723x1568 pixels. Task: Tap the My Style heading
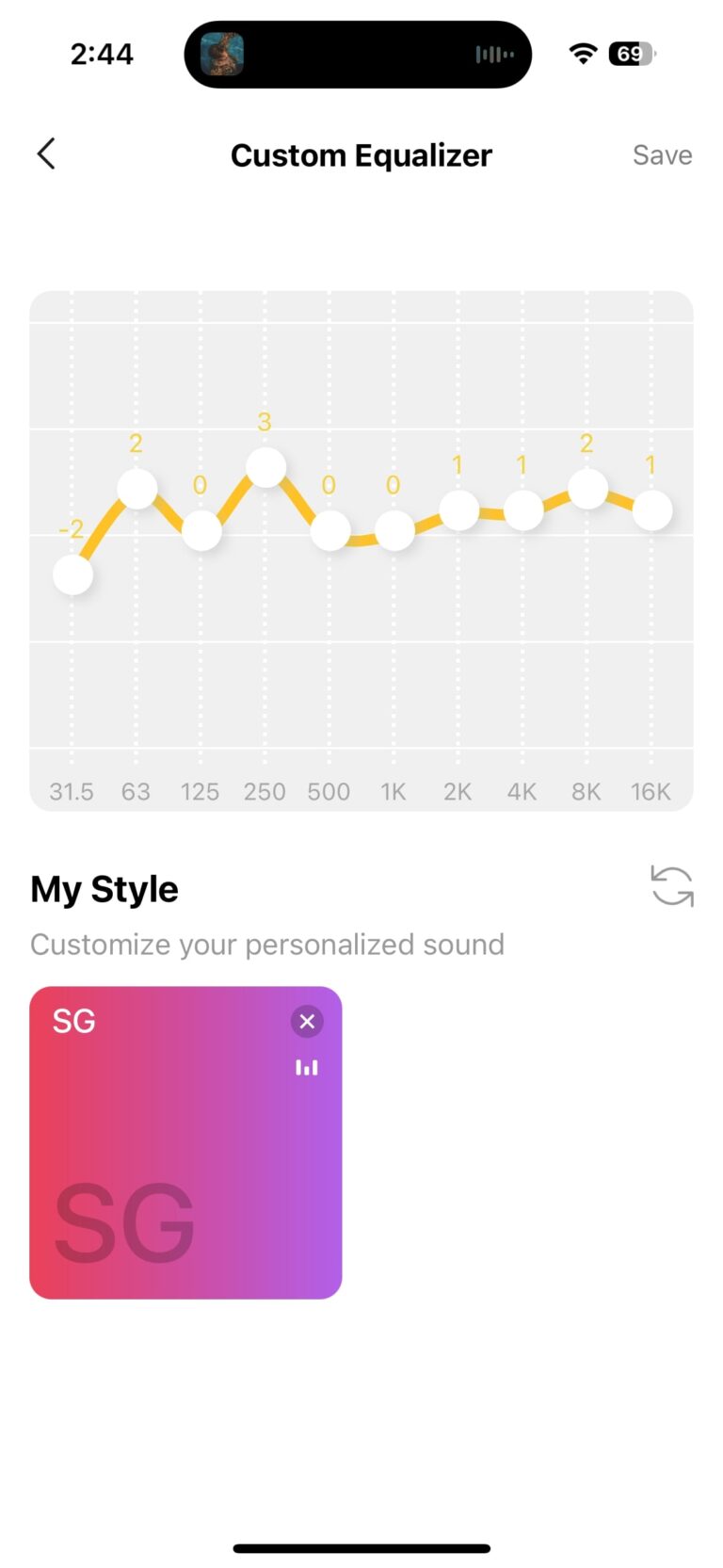pos(104,886)
